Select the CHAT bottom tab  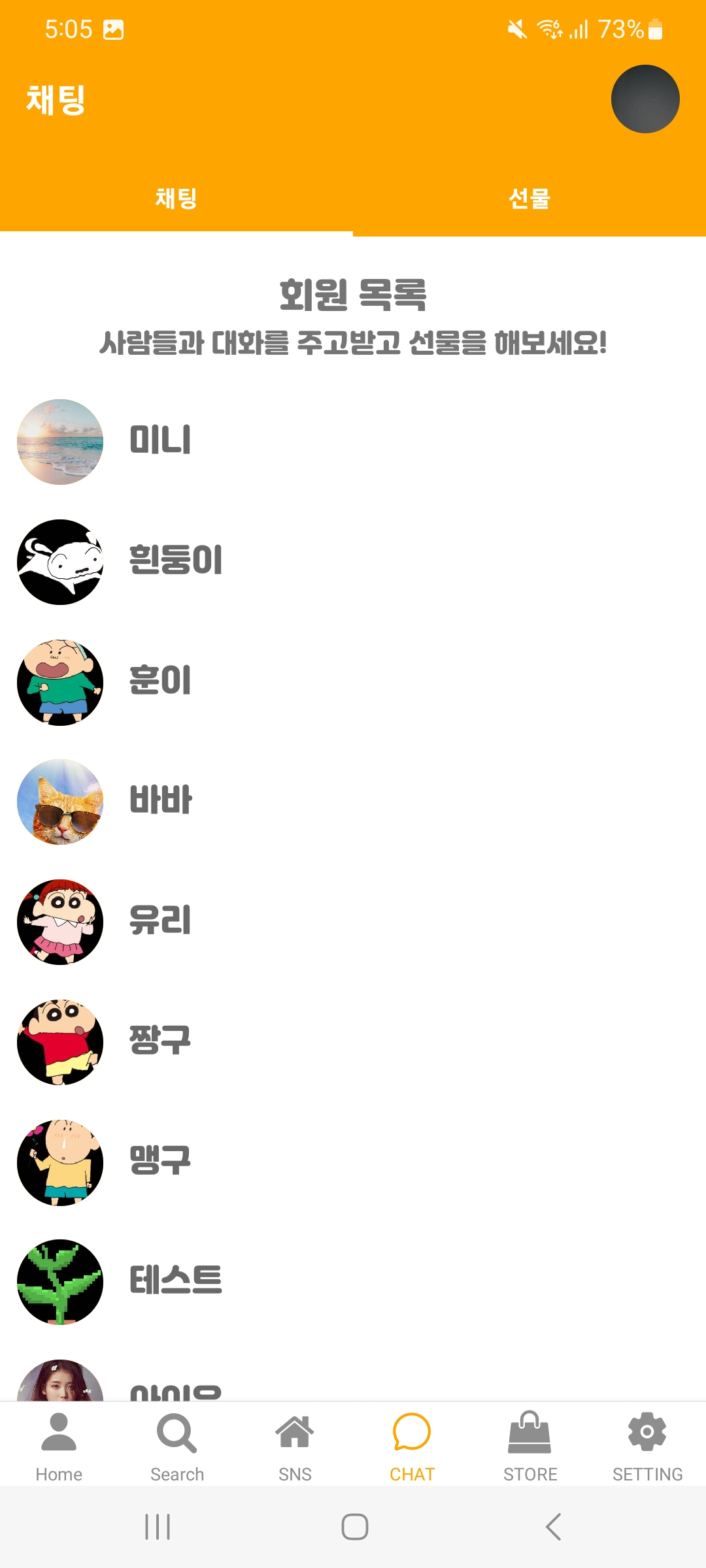(x=412, y=1445)
